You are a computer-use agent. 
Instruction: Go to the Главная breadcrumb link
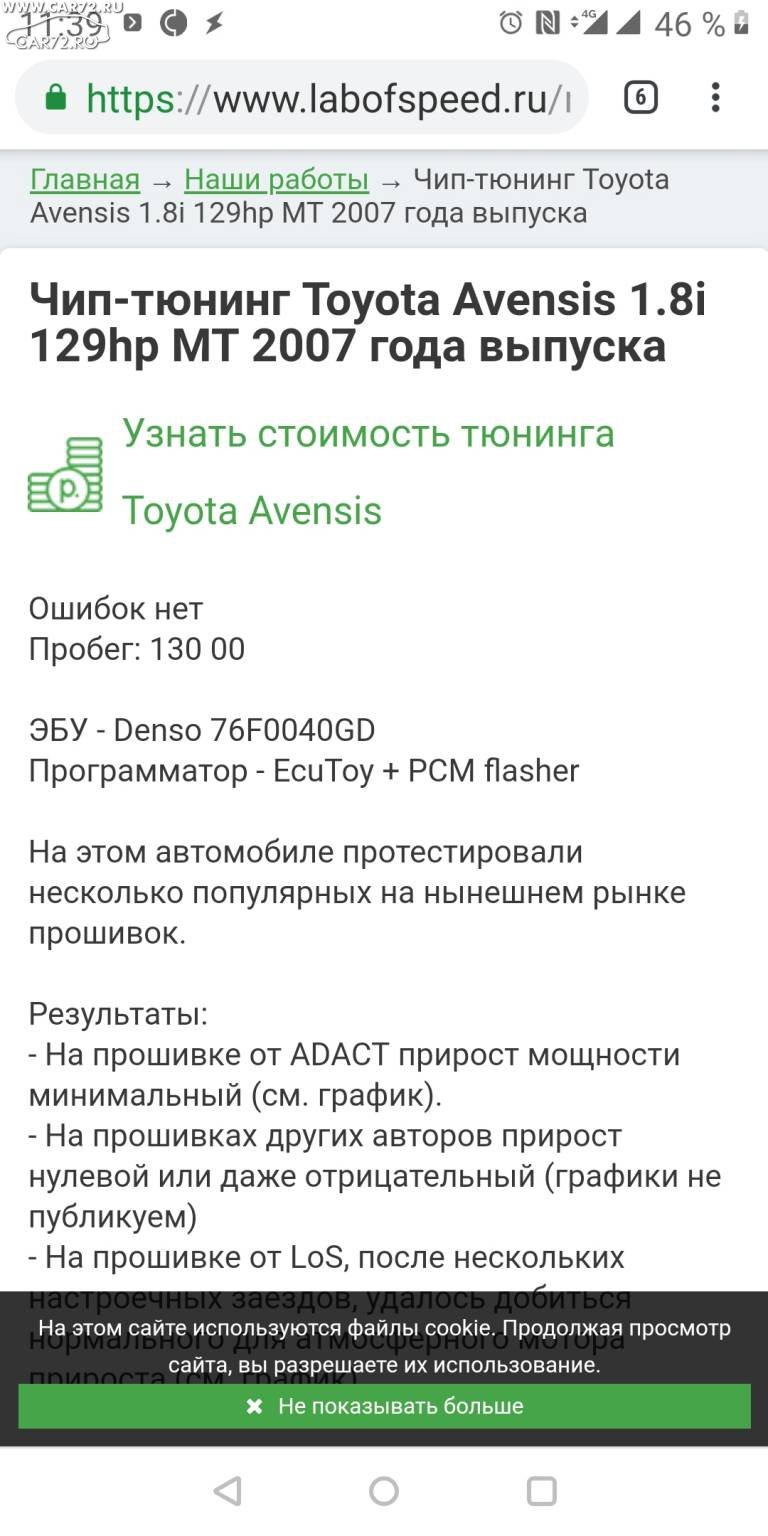tap(85, 180)
